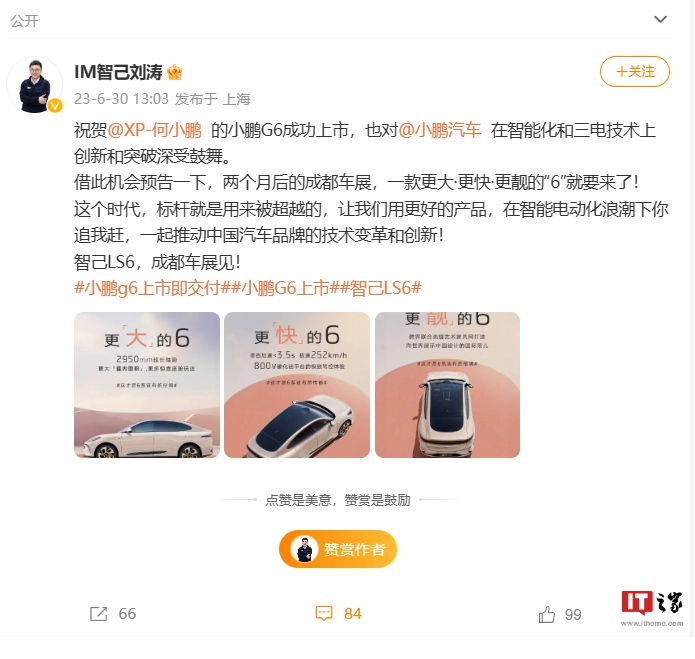Tap 赞赏作者 to reward the author
Image resolution: width=695 pixels, height=659 pixels.
338,549
